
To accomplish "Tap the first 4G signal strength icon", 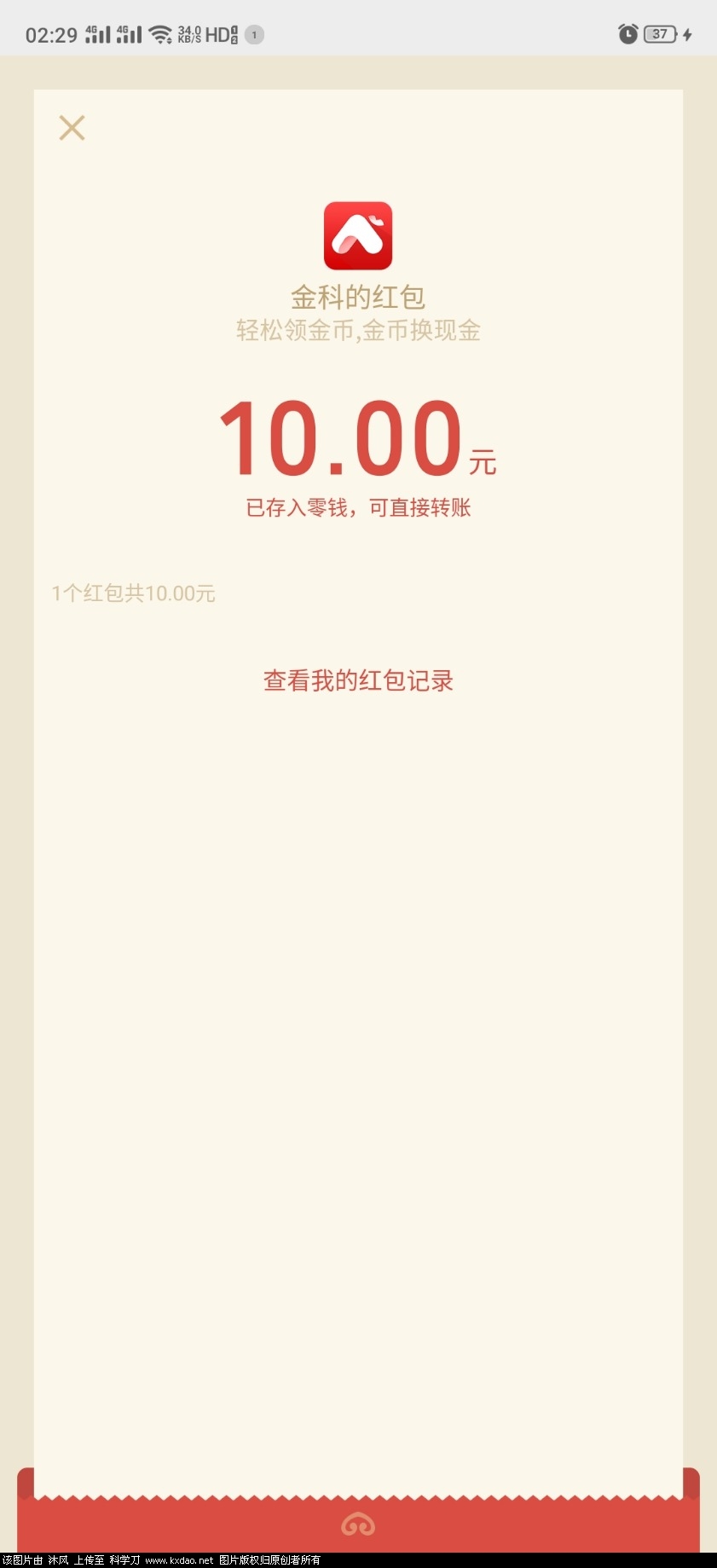I will 94,34.
